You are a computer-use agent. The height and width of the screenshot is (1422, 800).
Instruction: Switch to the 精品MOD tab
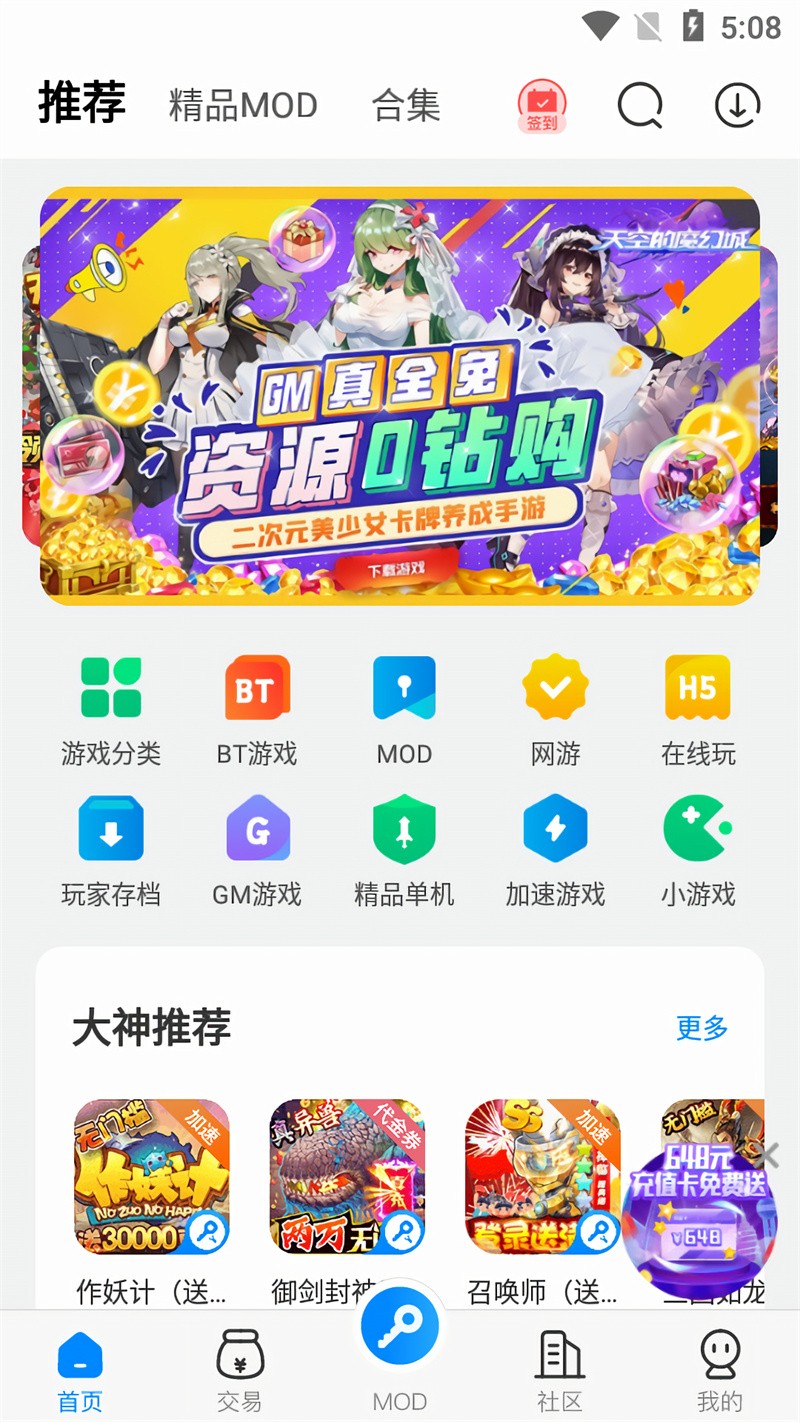click(x=243, y=104)
